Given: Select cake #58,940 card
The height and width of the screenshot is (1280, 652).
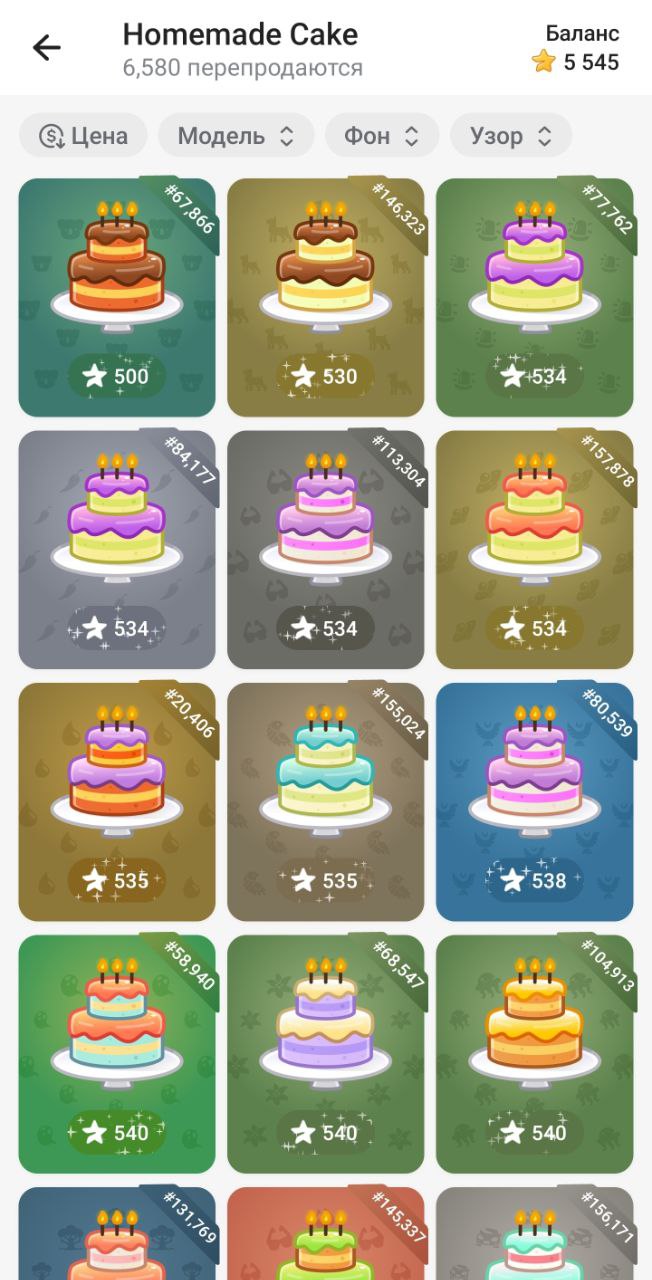Looking at the screenshot, I should (117, 1053).
